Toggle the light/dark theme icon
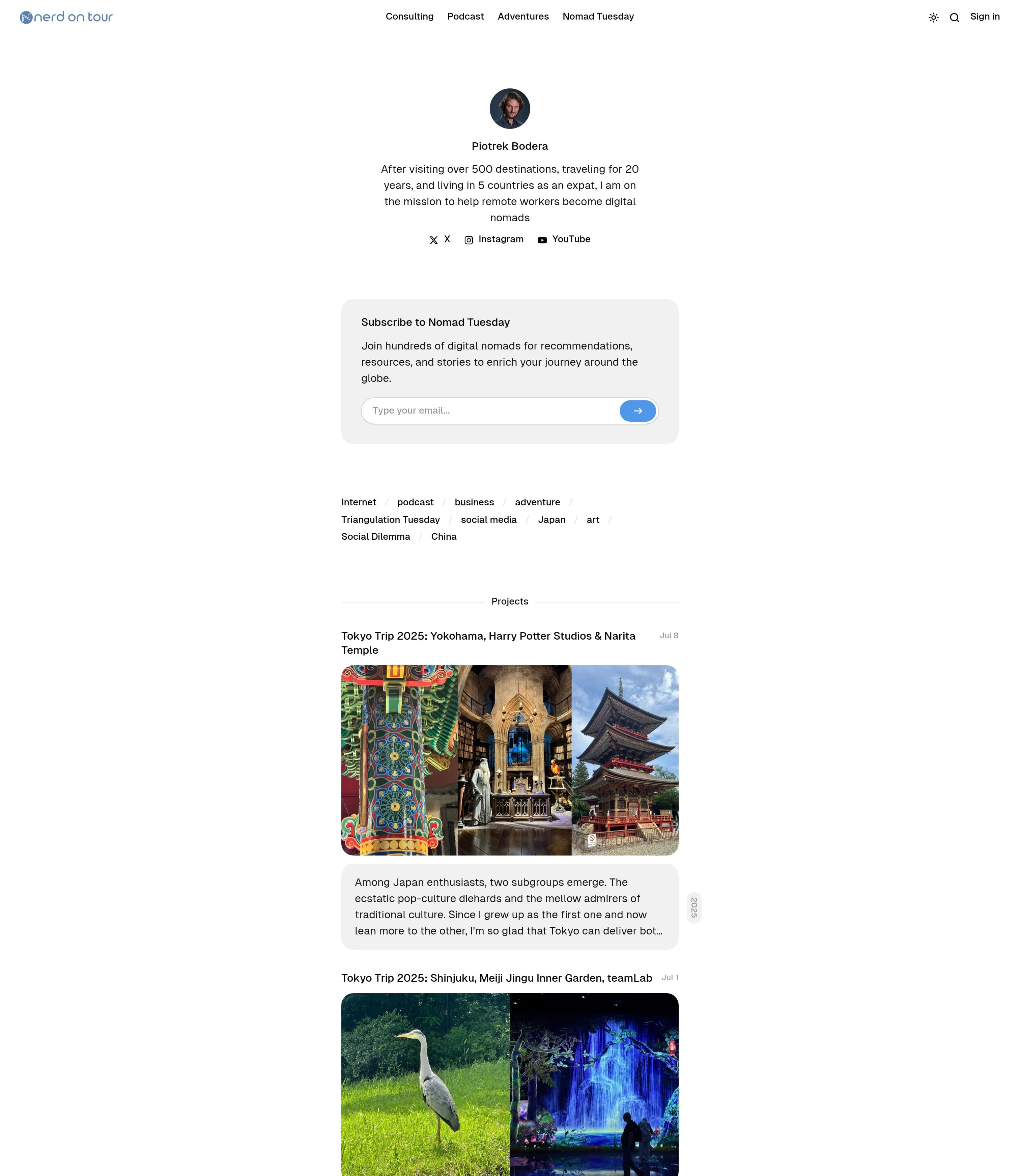Screen dimensions: 1020x1176 point(934,18)
